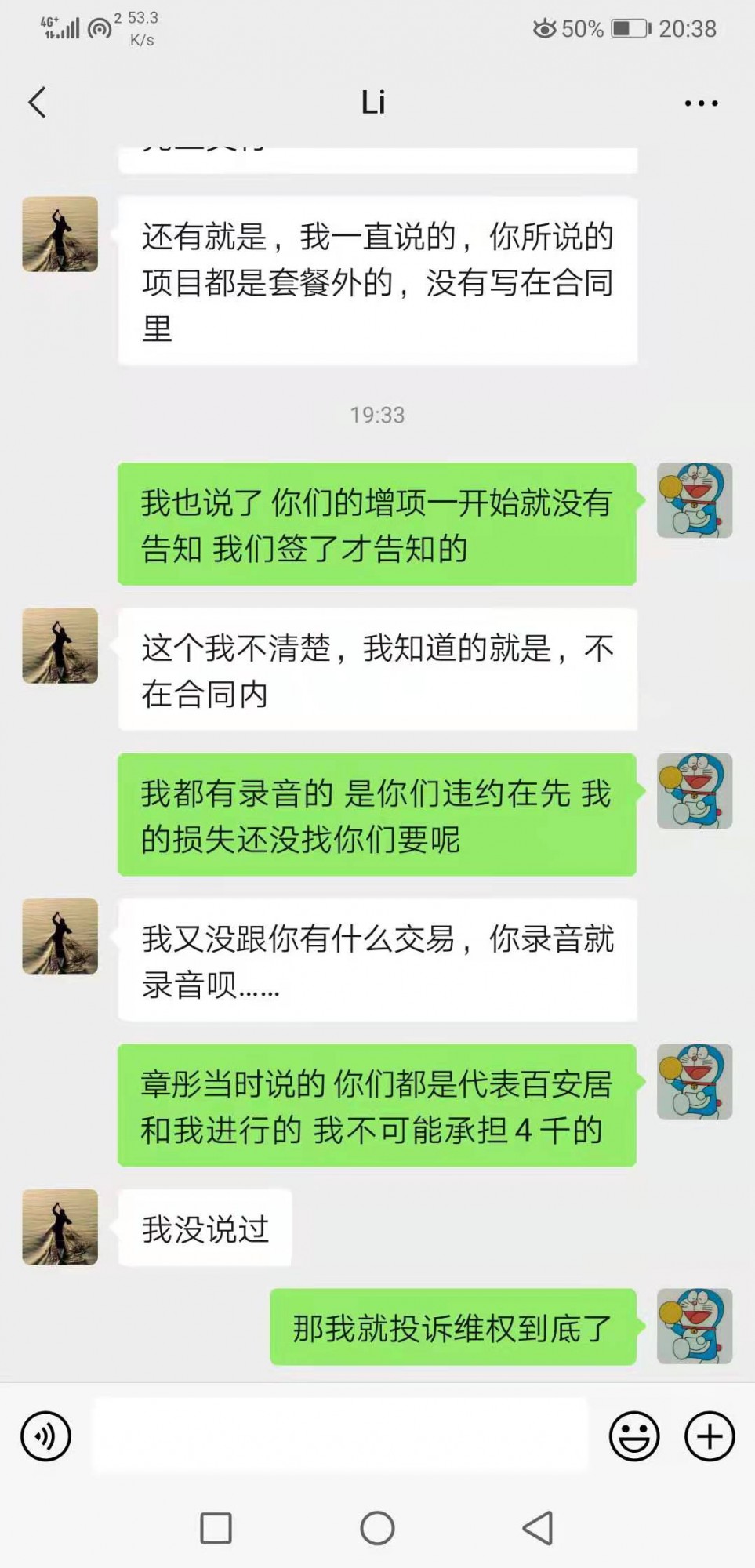Open Li's avatar beside the 我没说过 message
755x1568 pixels.
point(60,1227)
